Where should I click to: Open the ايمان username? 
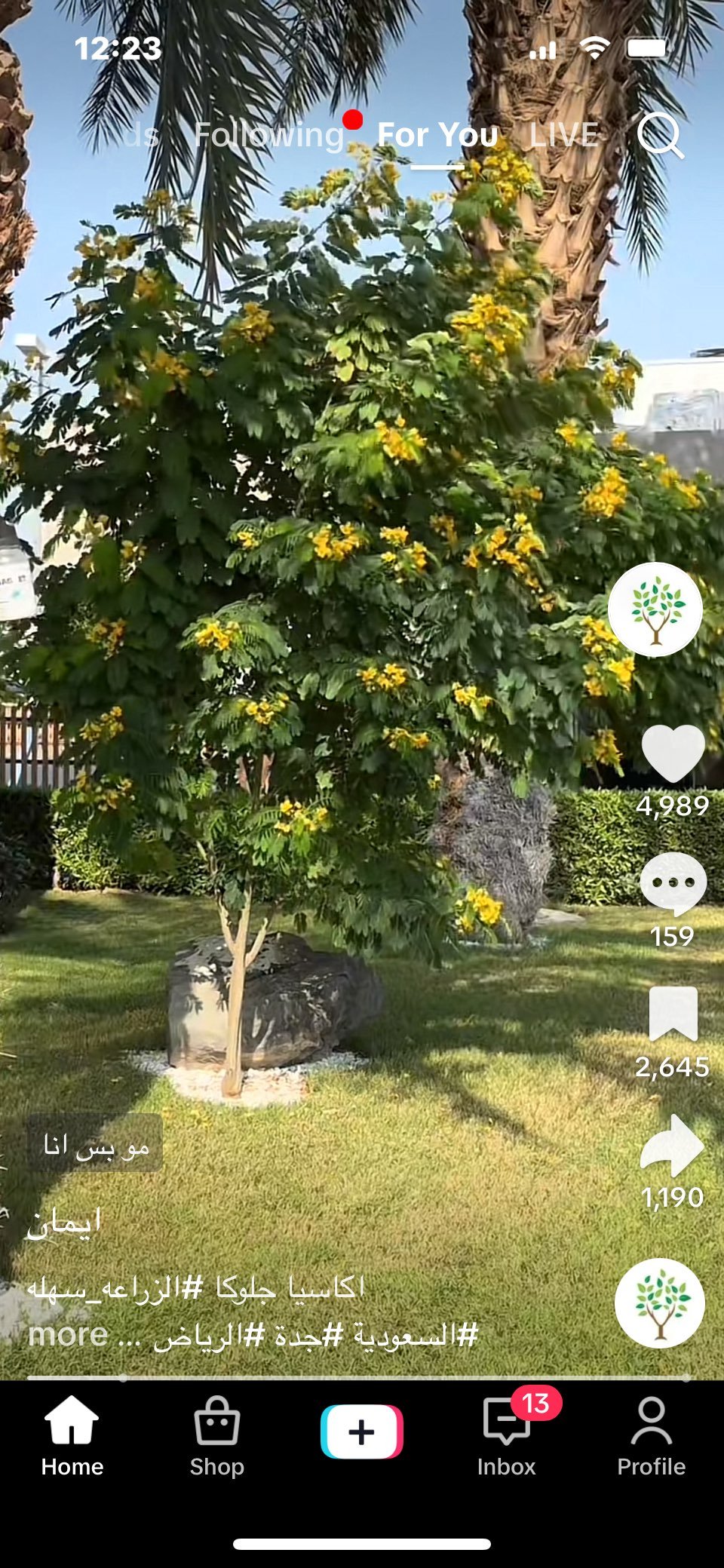[63, 1223]
